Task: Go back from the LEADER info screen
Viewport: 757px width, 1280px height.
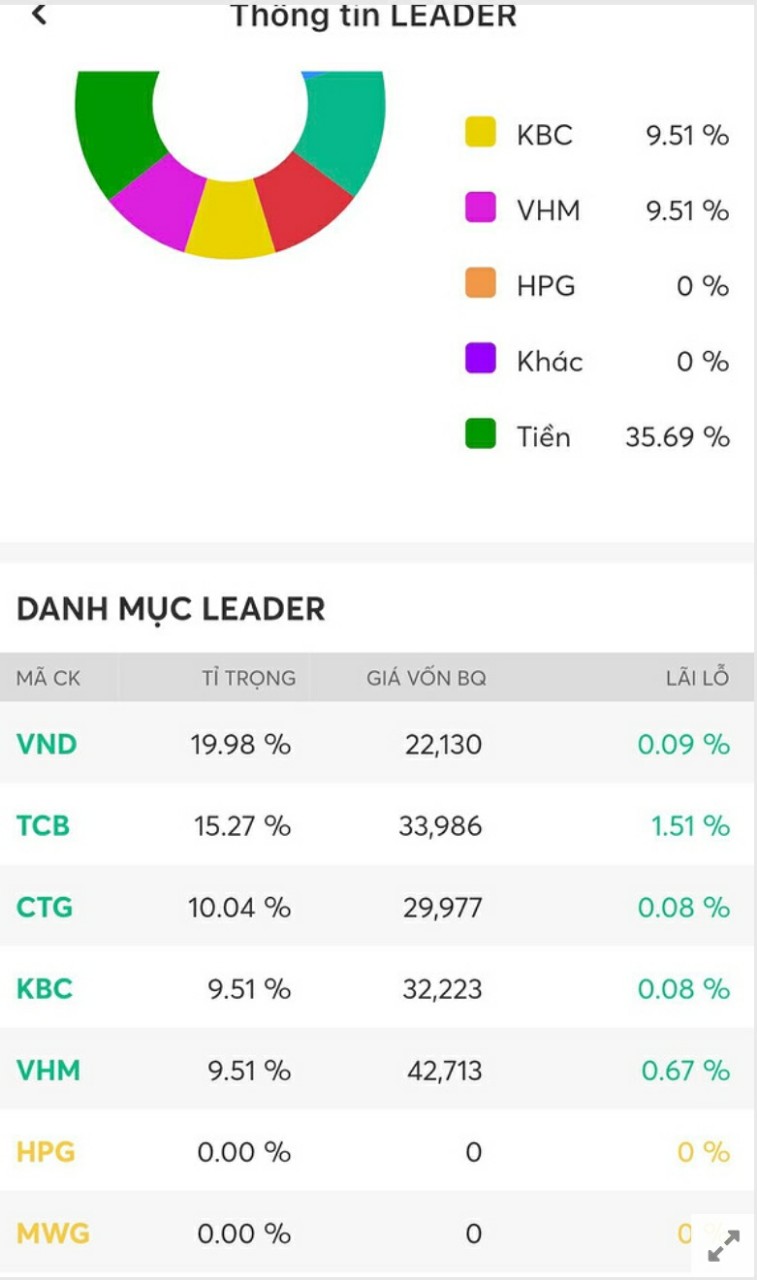Action: [39, 15]
